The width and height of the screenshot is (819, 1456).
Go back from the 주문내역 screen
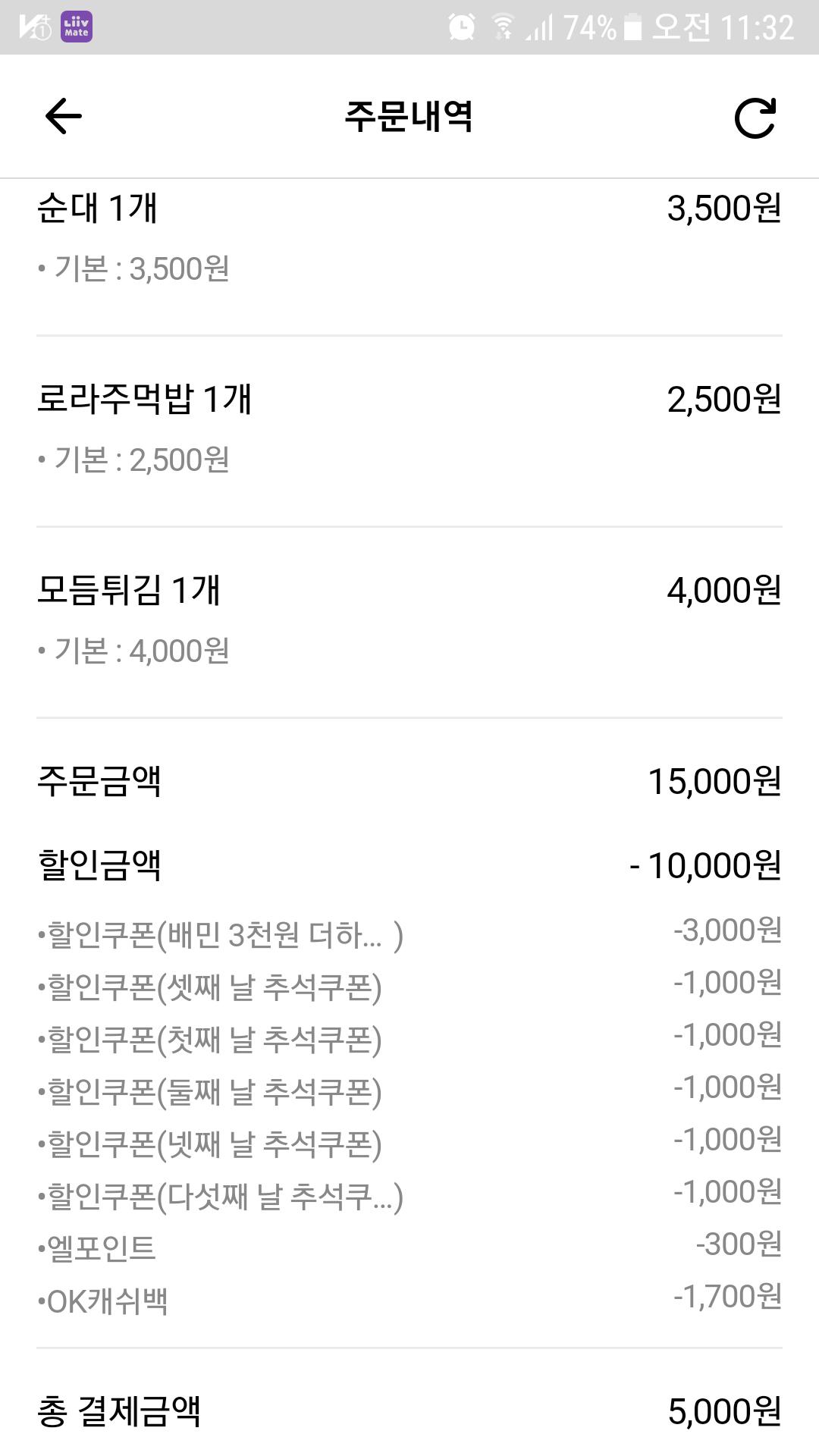(63, 116)
